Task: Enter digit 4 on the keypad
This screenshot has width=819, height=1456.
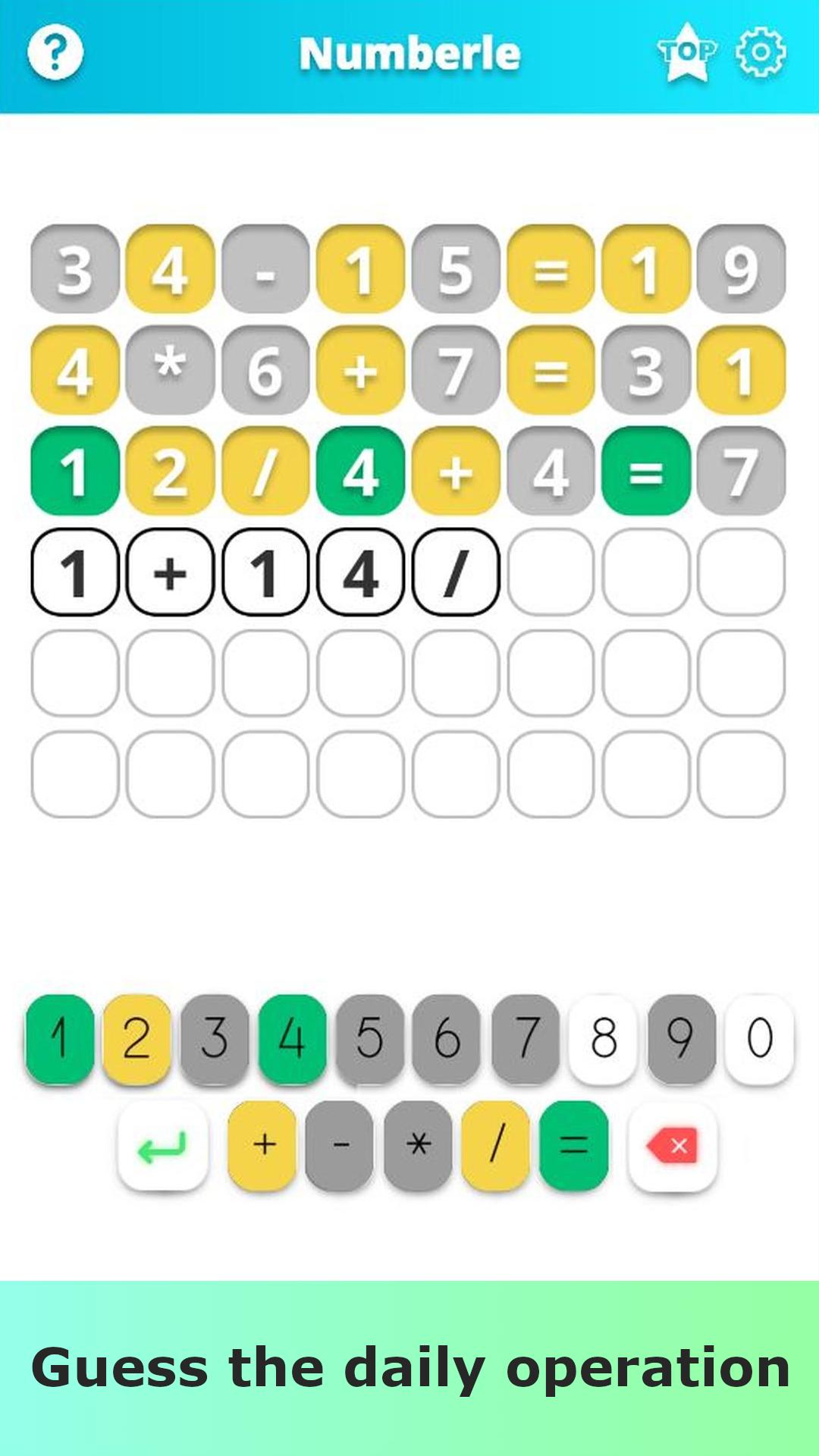Action: coord(293,1038)
